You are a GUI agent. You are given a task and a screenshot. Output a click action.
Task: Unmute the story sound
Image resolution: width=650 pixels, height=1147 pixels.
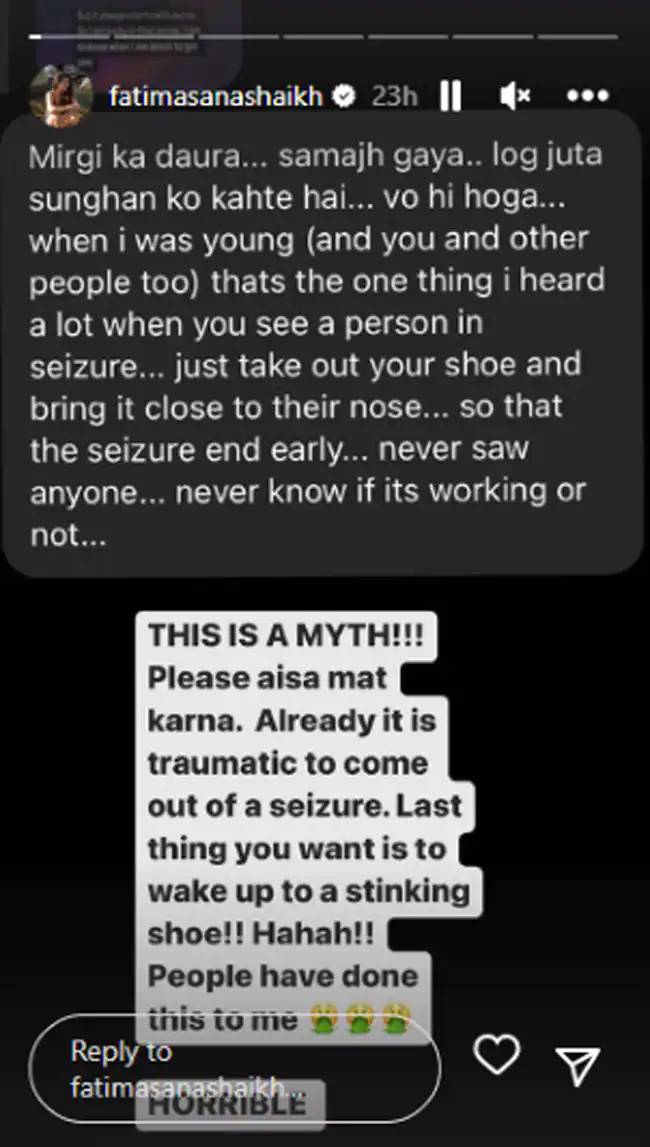(514, 96)
